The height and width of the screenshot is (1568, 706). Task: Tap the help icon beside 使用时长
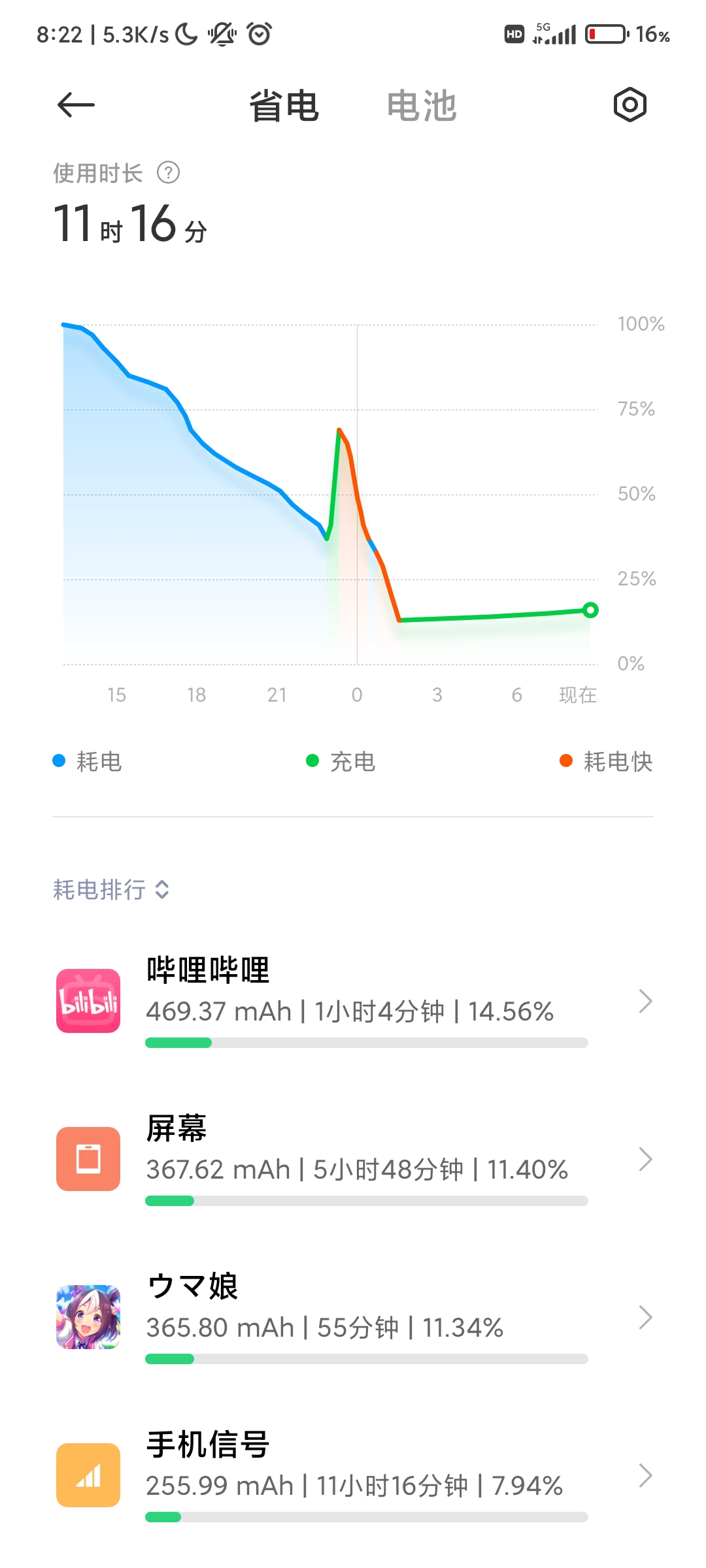(x=168, y=172)
